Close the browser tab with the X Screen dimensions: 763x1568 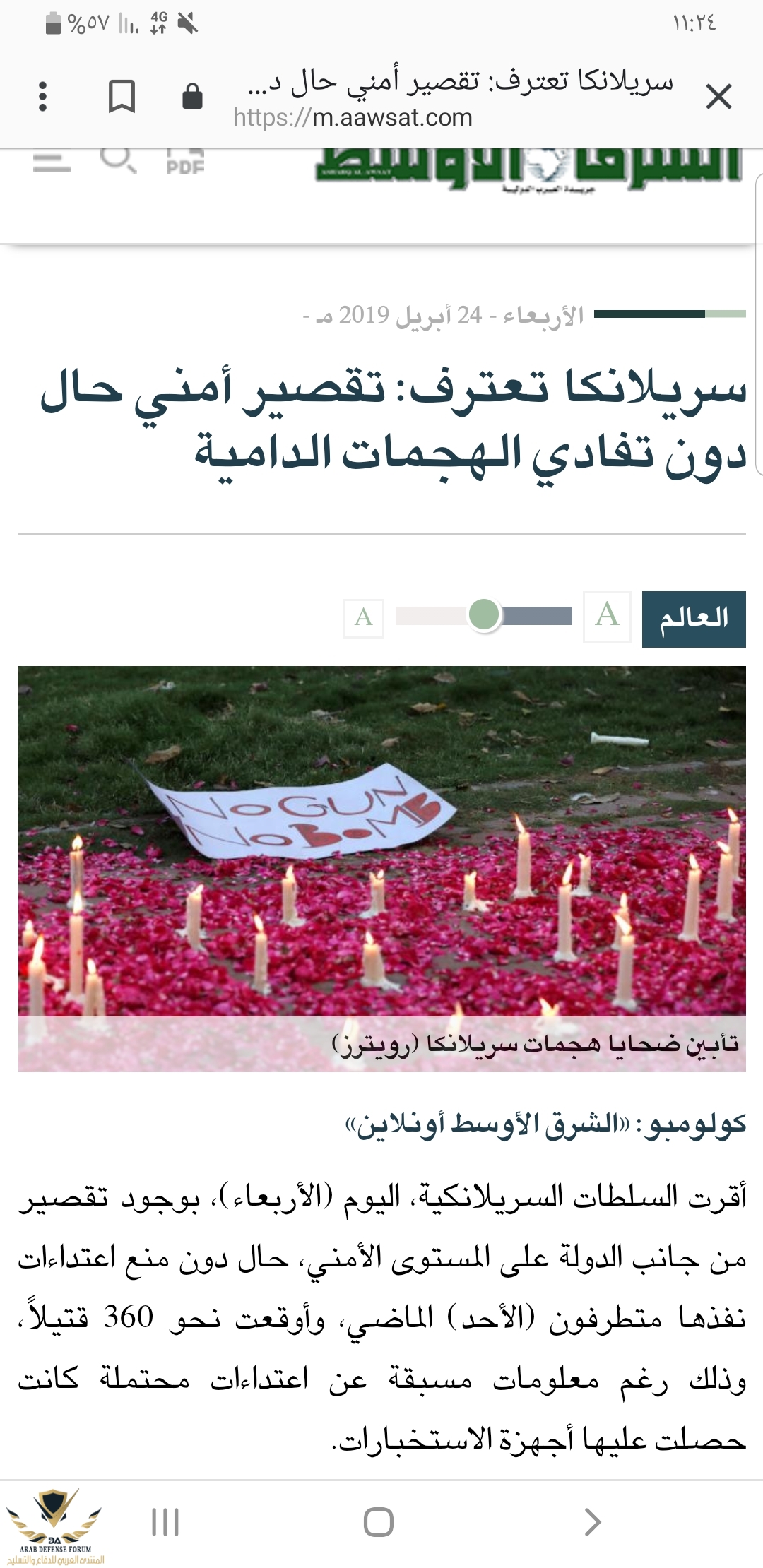(718, 96)
